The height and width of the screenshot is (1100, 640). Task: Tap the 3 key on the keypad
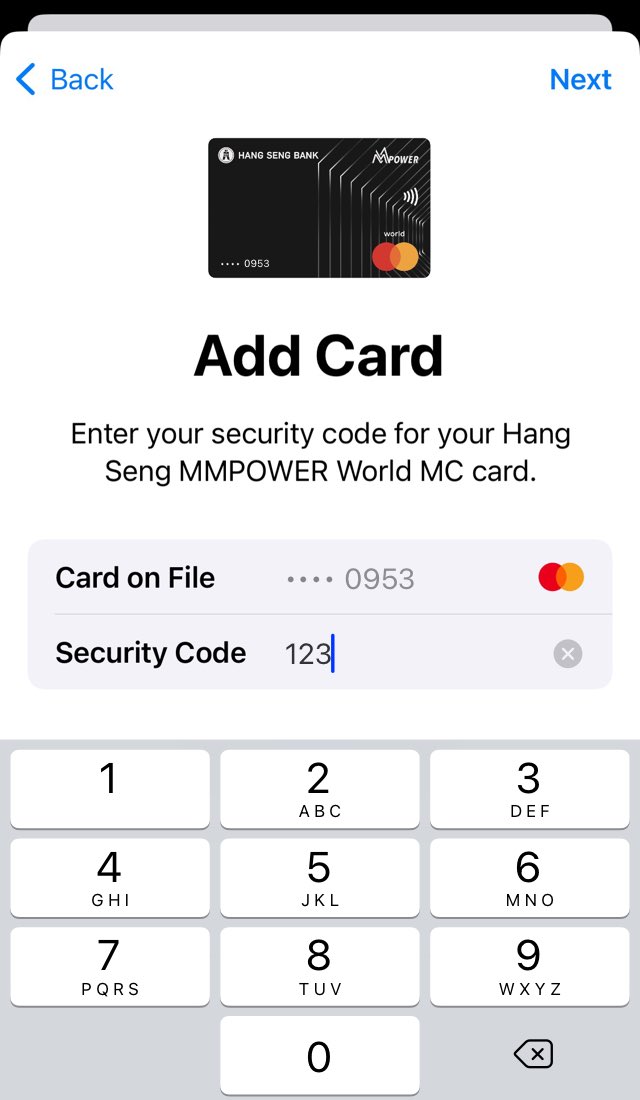(x=529, y=789)
